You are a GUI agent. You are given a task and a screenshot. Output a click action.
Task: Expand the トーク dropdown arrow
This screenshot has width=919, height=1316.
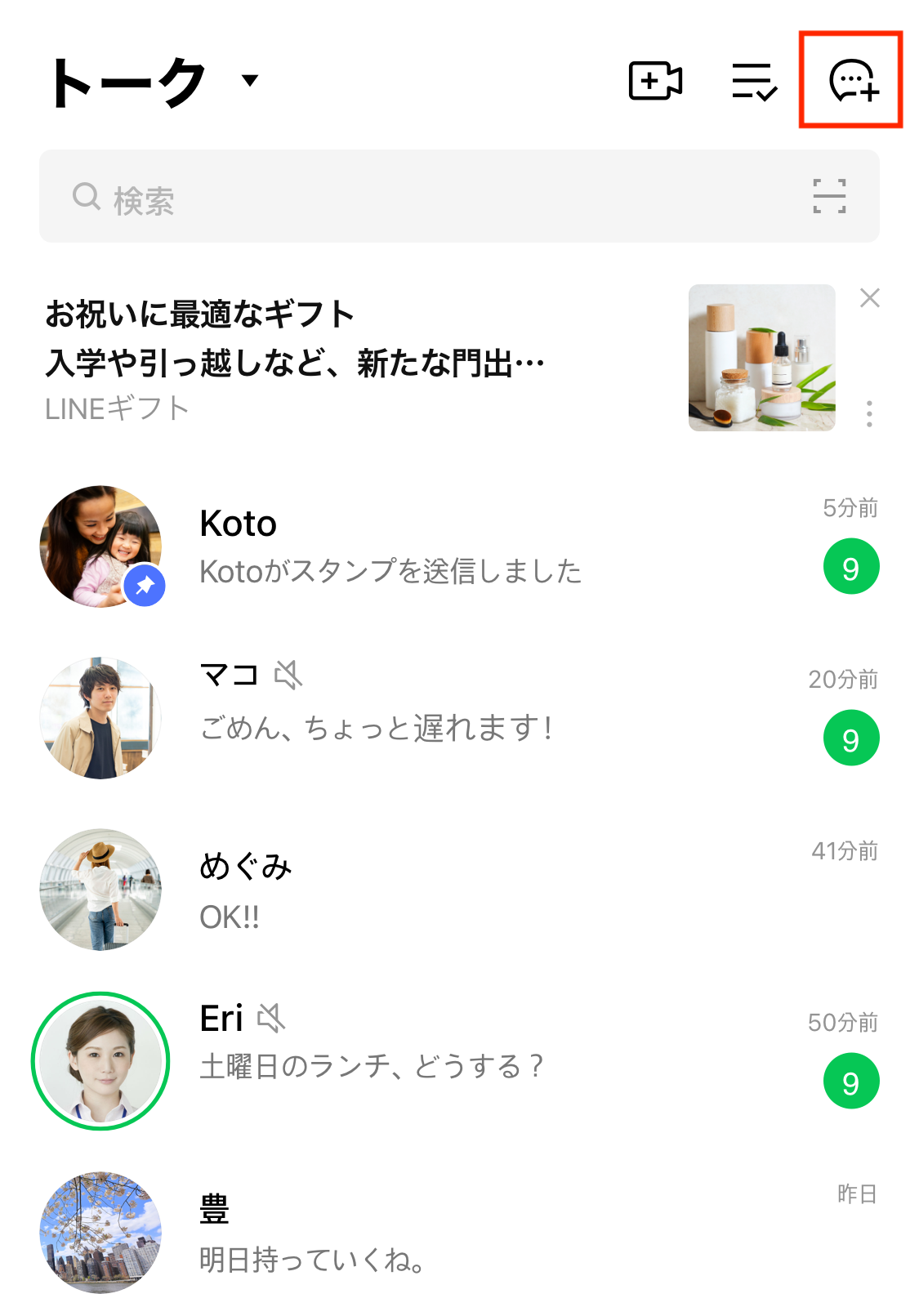click(250, 80)
